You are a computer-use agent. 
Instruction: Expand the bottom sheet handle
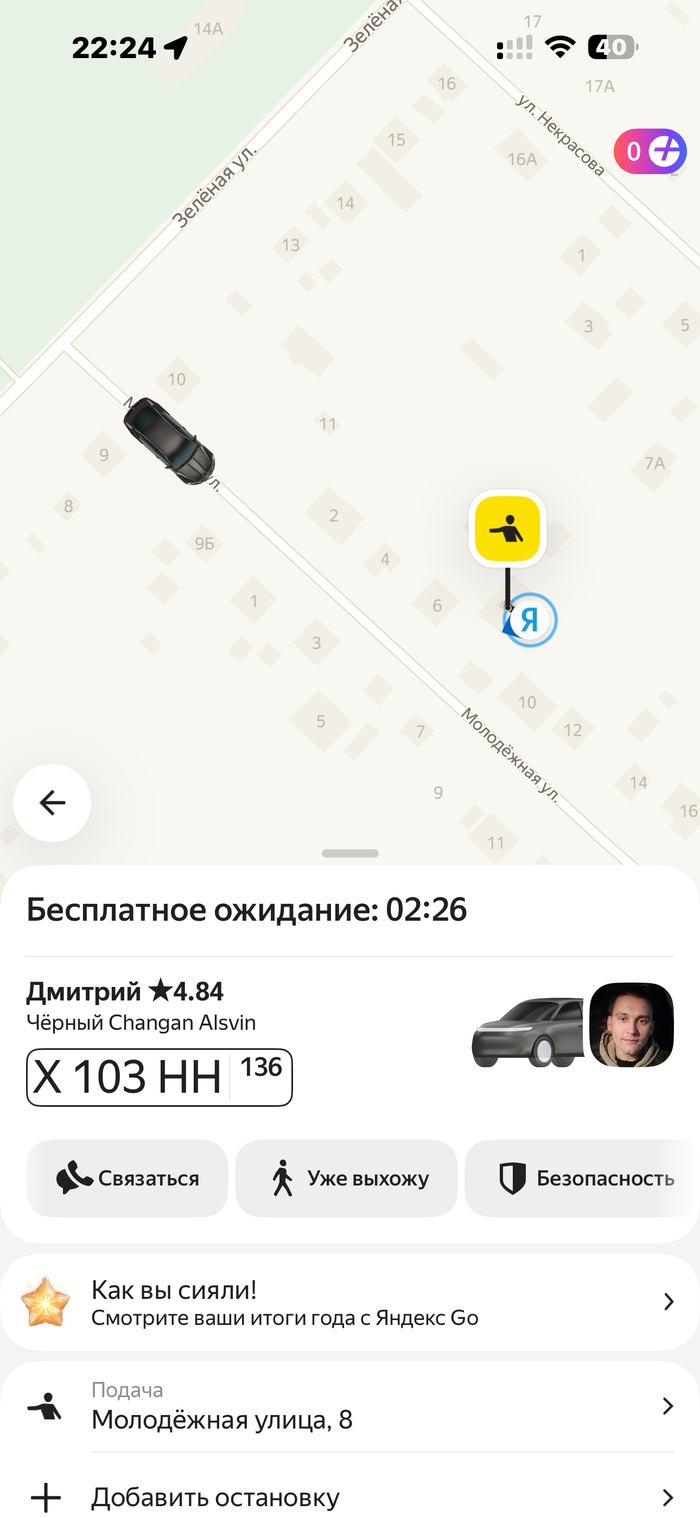coord(350,853)
